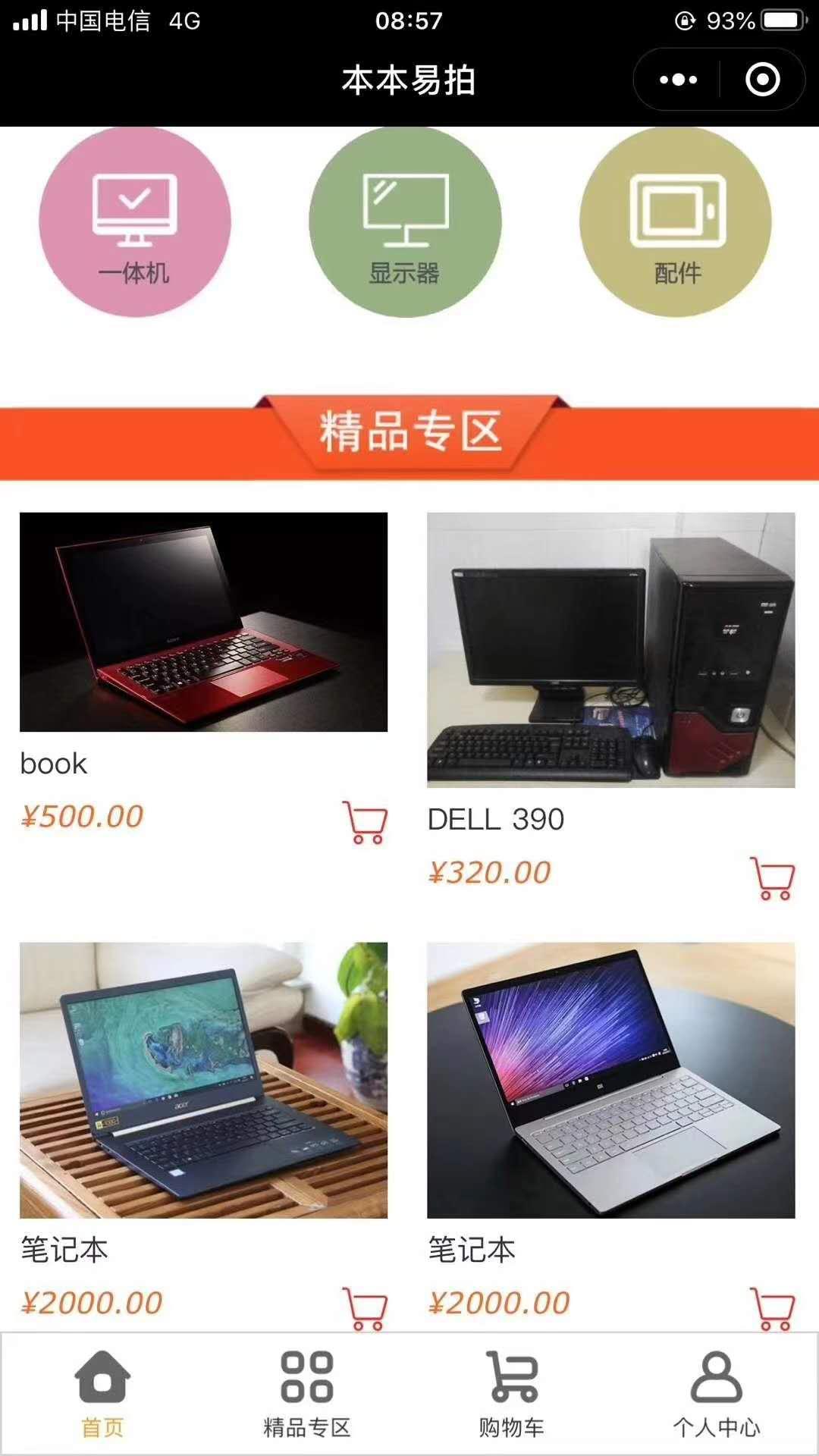Open the 配件 category
The width and height of the screenshot is (819, 1456).
676,222
